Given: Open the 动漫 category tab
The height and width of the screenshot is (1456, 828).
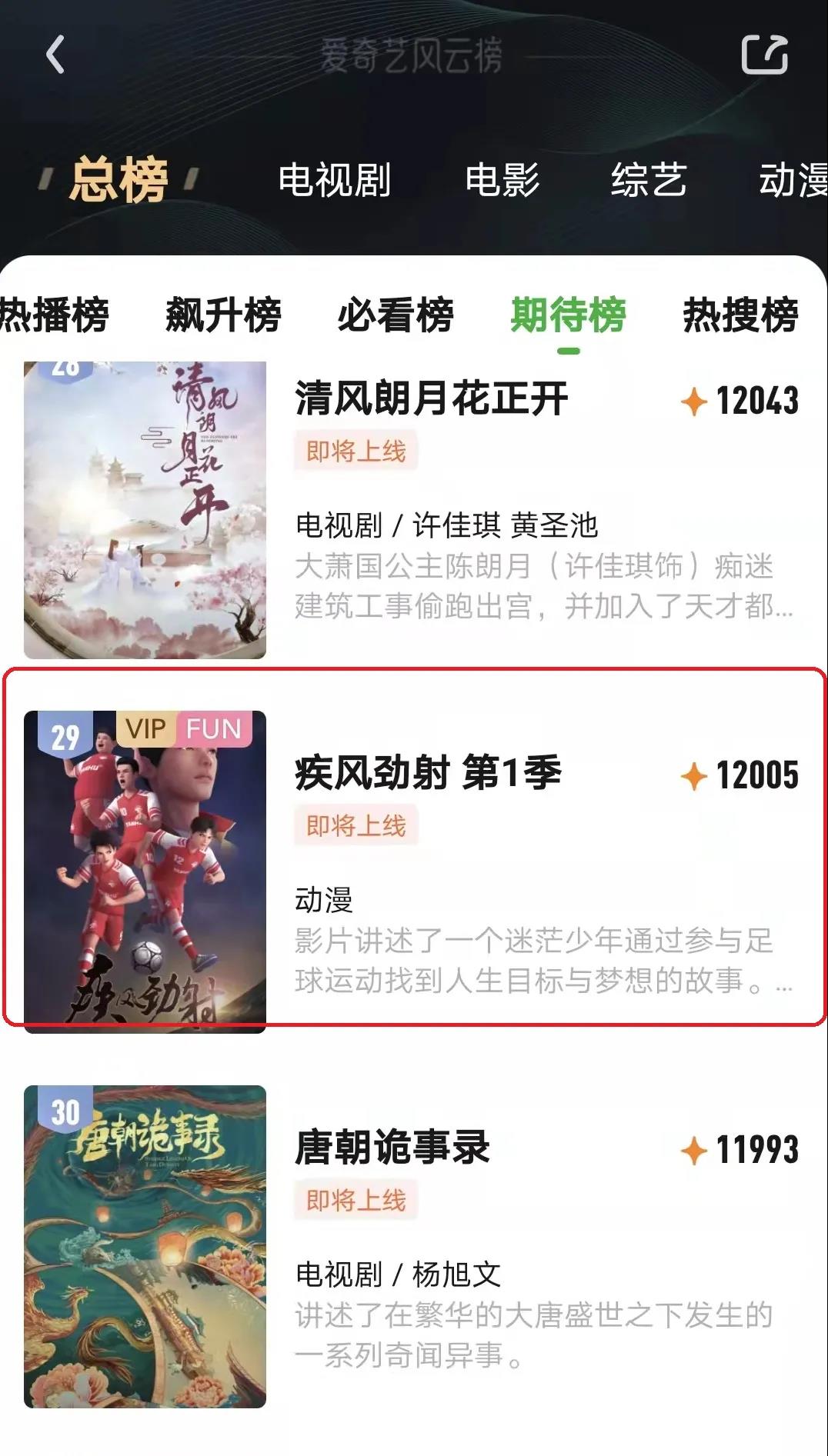Looking at the screenshot, I should click(793, 180).
